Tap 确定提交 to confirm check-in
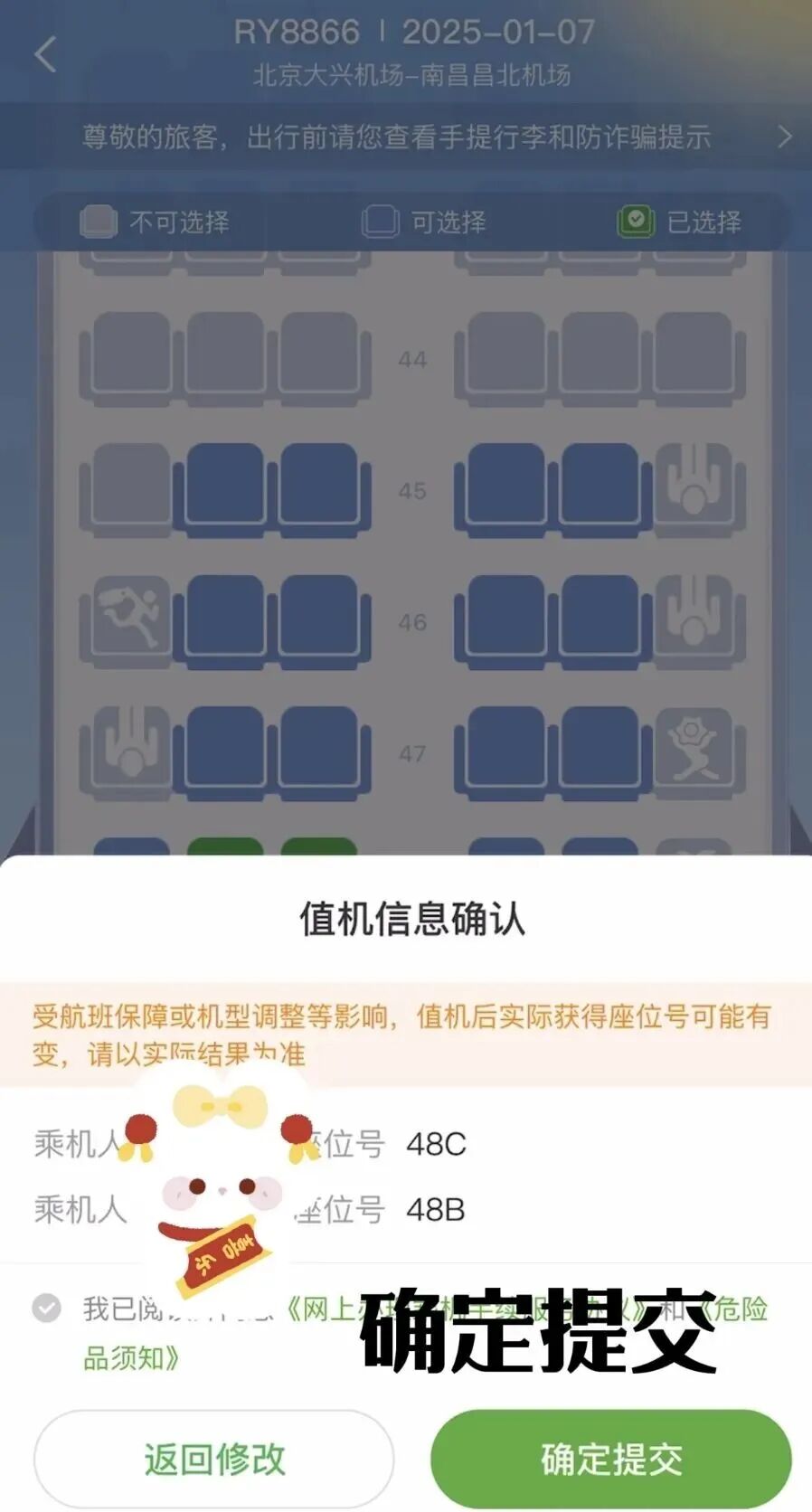 pos(610,1458)
